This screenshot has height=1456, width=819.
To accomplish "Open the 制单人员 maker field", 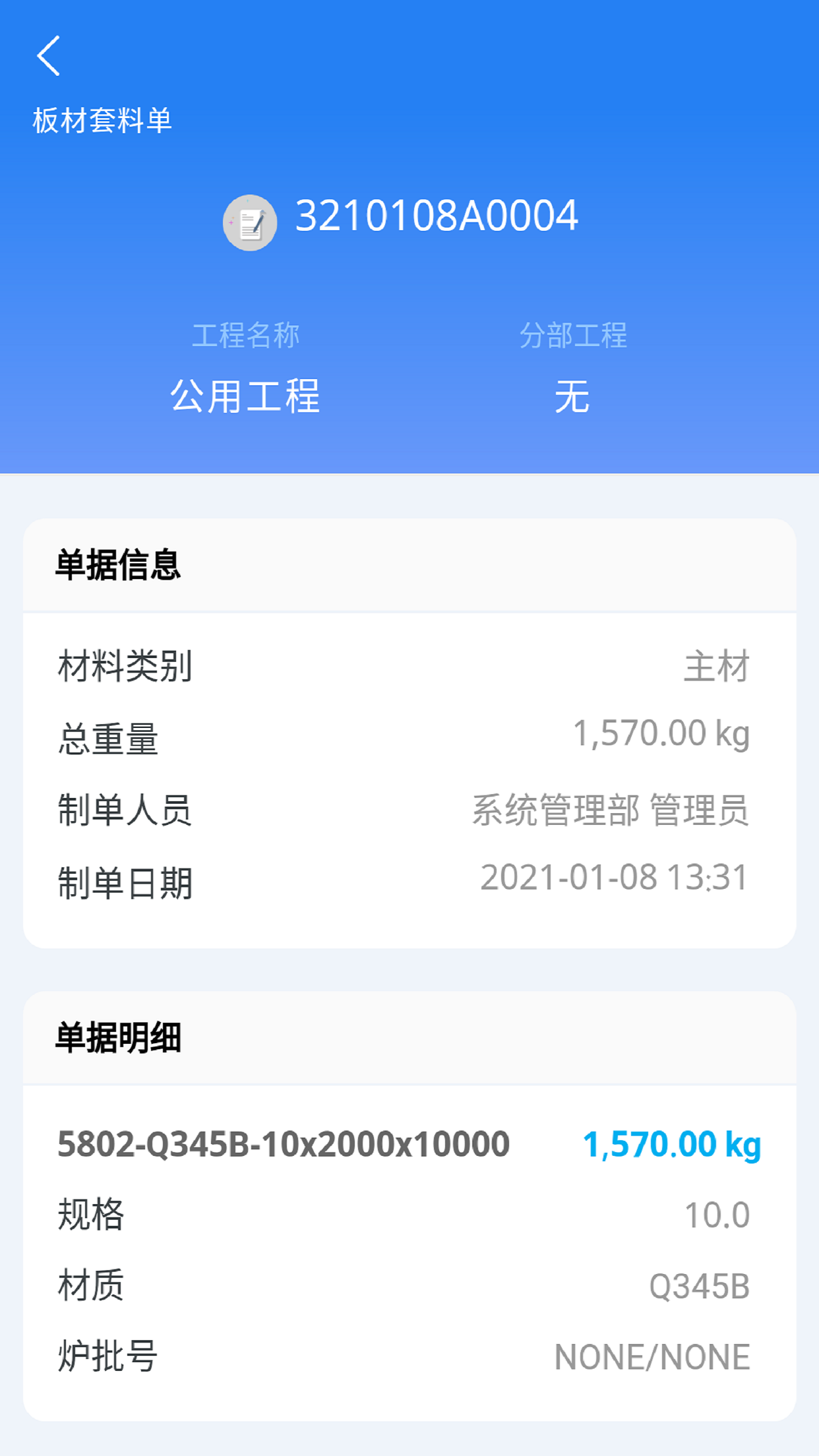I will 125,812.
